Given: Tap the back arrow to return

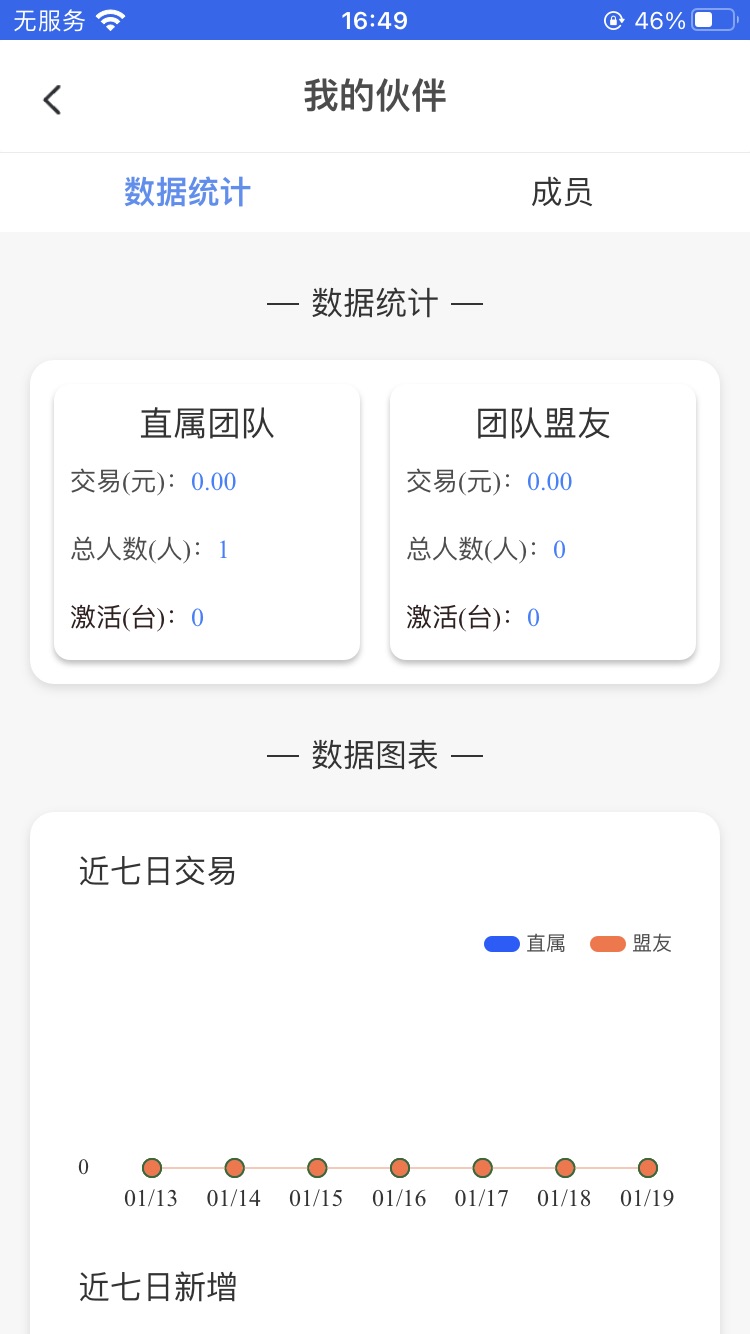Looking at the screenshot, I should [51, 98].
